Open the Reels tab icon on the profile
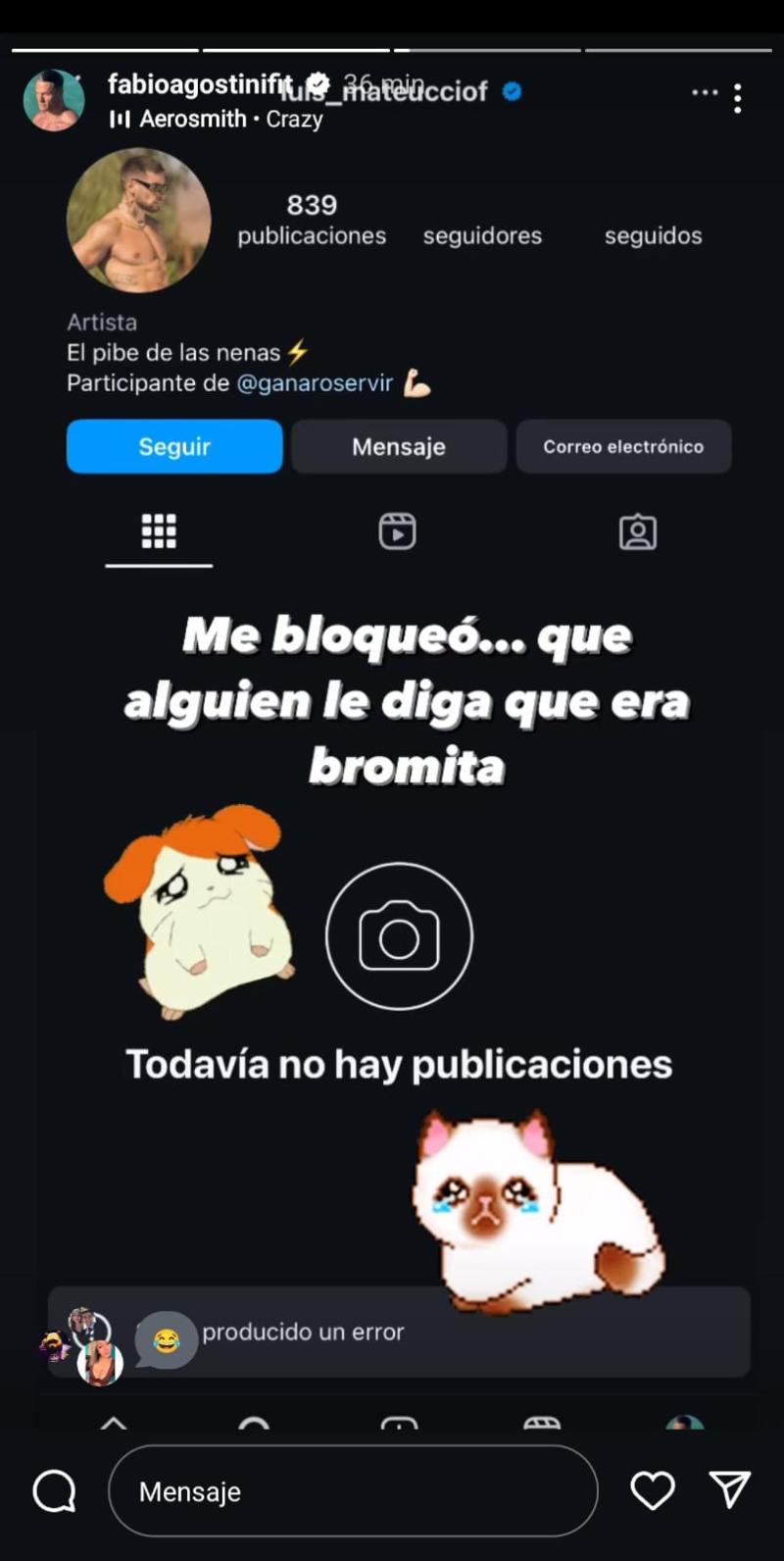The height and width of the screenshot is (1561, 784). pyautogui.click(x=398, y=530)
